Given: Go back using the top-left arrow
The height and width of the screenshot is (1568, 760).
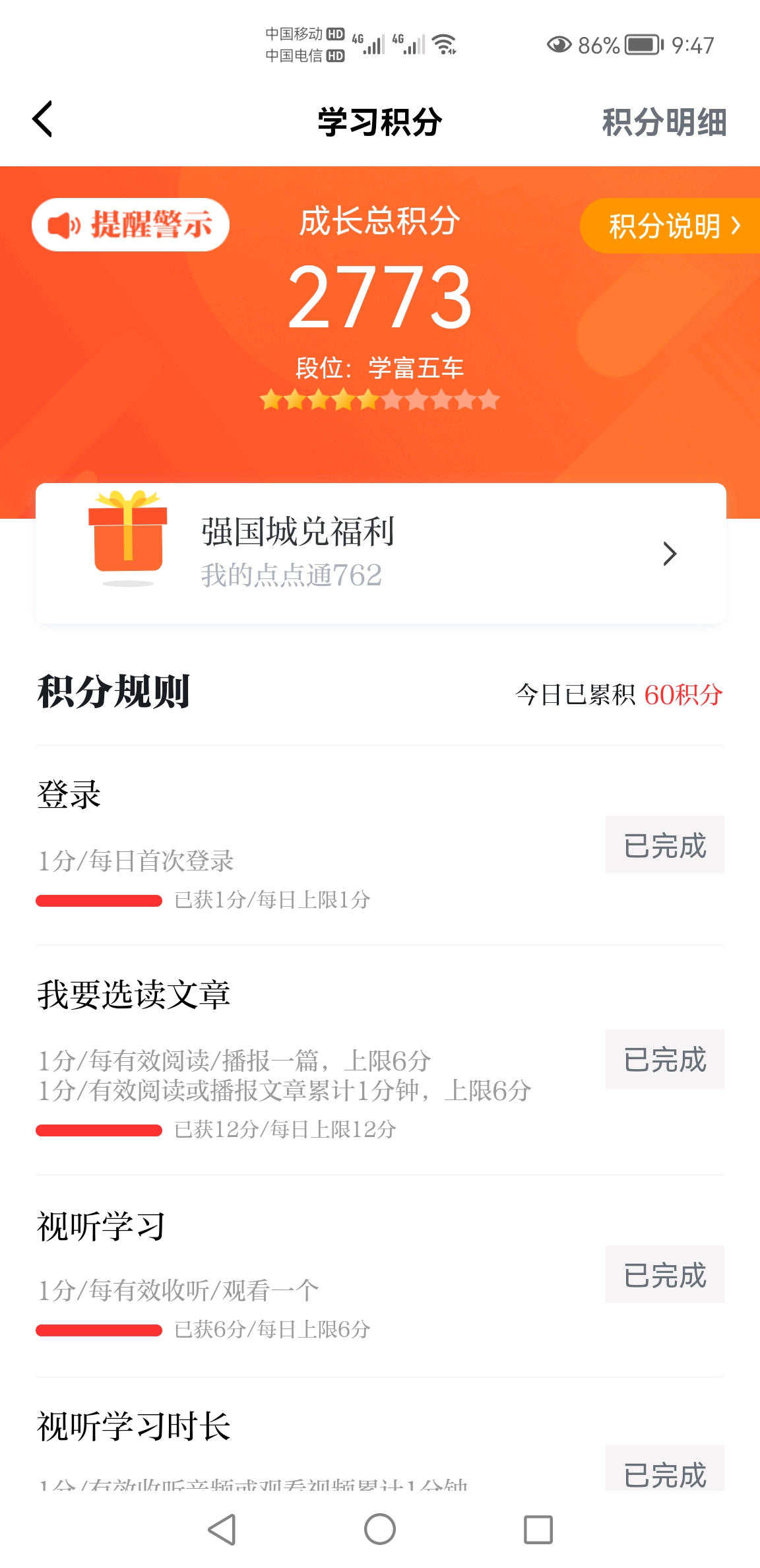Looking at the screenshot, I should pyautogui.click(x=43, y=120).
